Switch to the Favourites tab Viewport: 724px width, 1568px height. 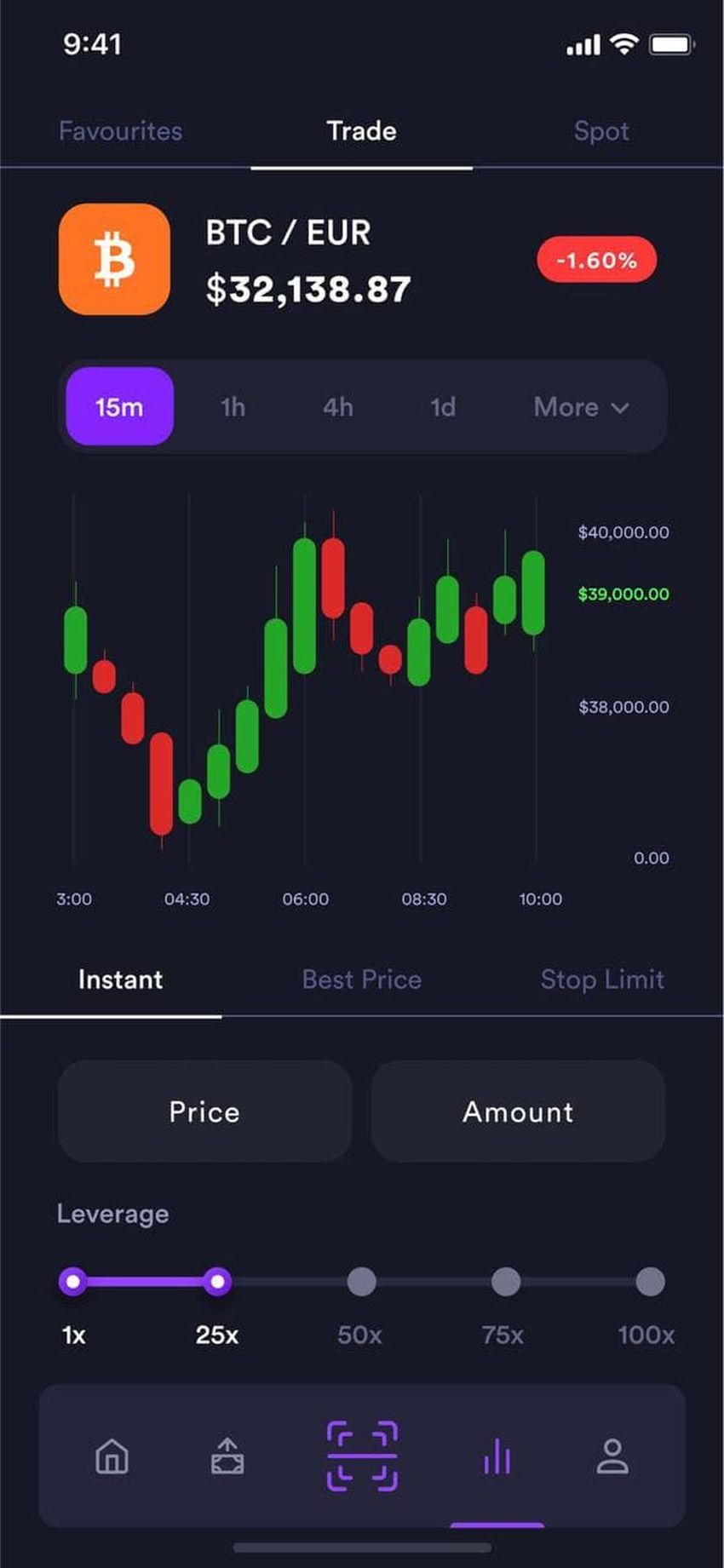(120, 131)
